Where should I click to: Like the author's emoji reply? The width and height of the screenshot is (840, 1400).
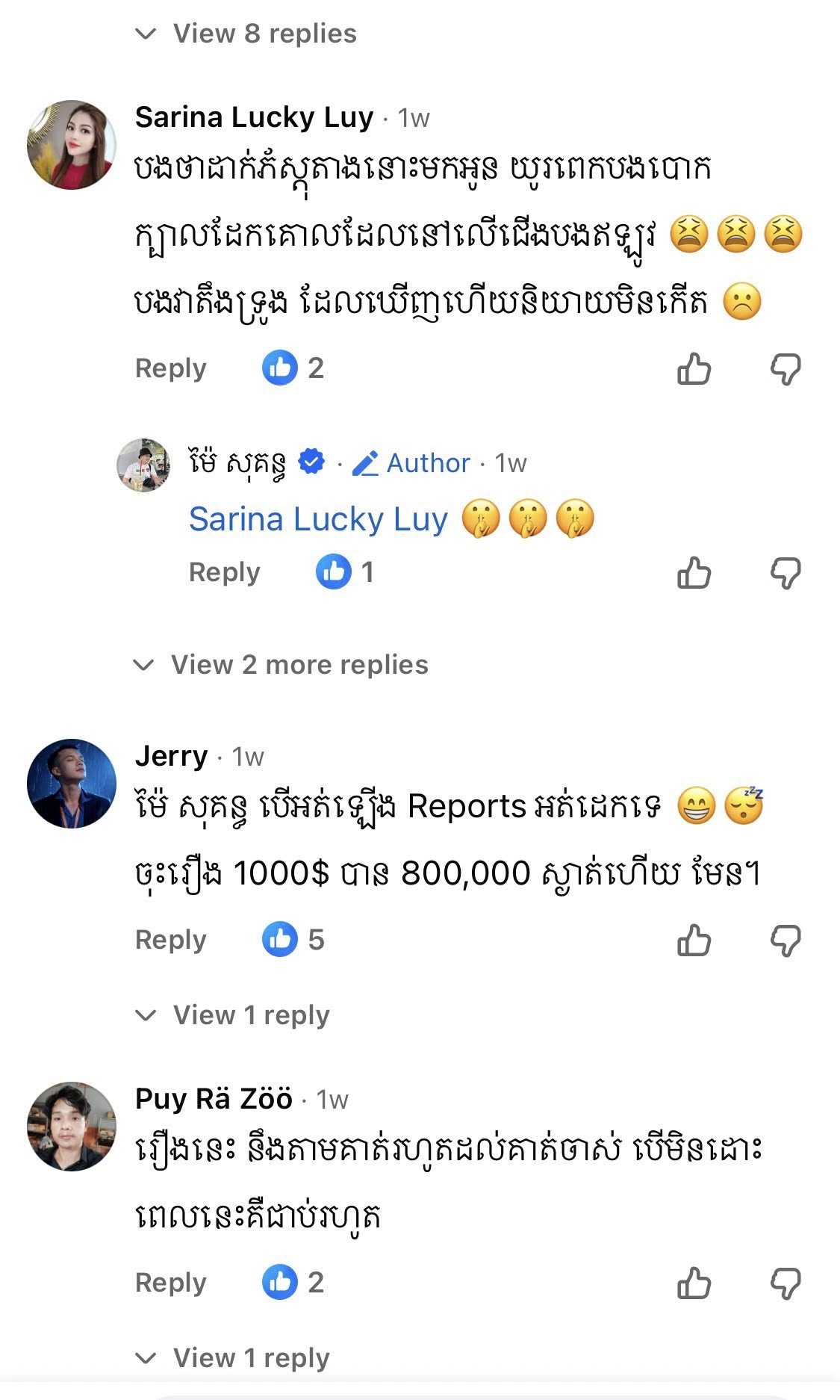[694, 573]
